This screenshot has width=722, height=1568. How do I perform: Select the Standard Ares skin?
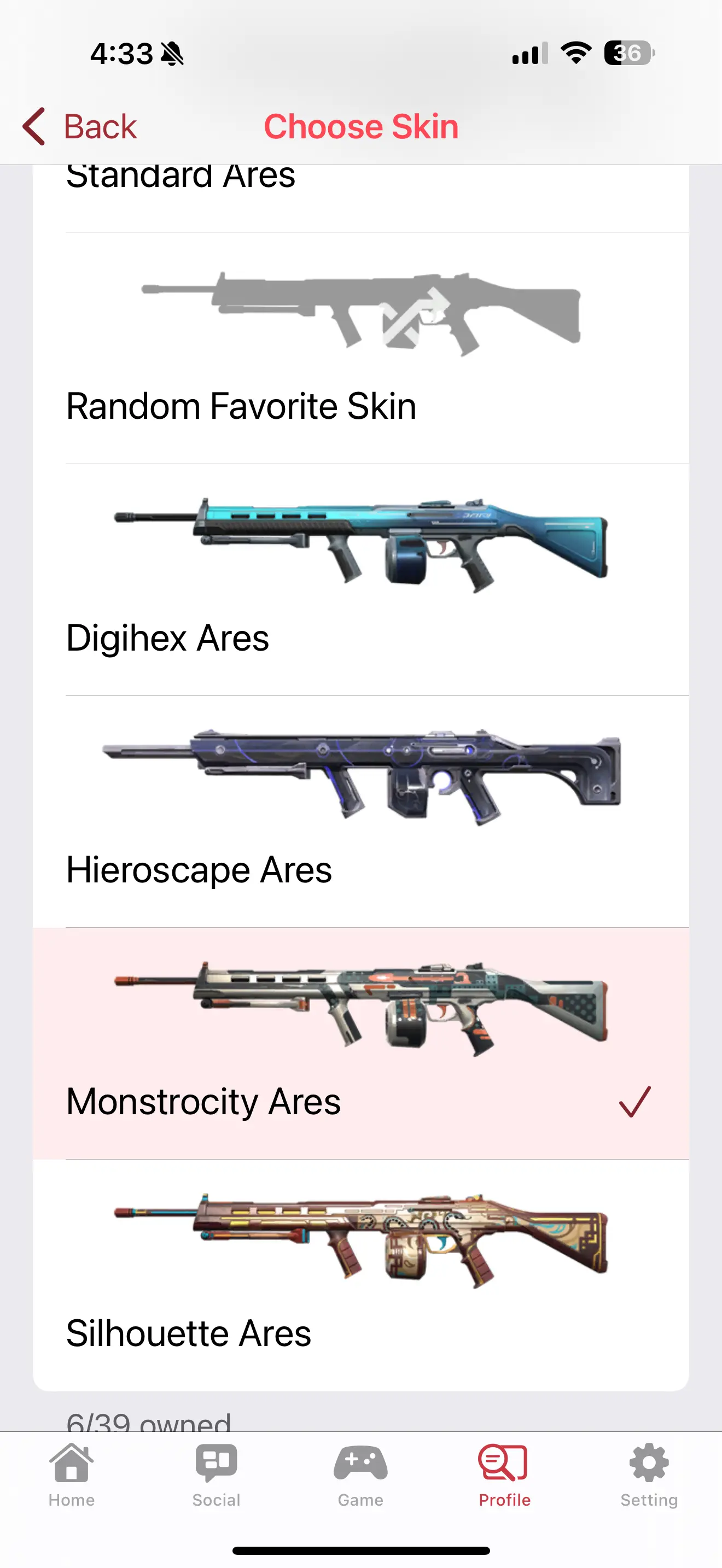(x=360, y=196)
